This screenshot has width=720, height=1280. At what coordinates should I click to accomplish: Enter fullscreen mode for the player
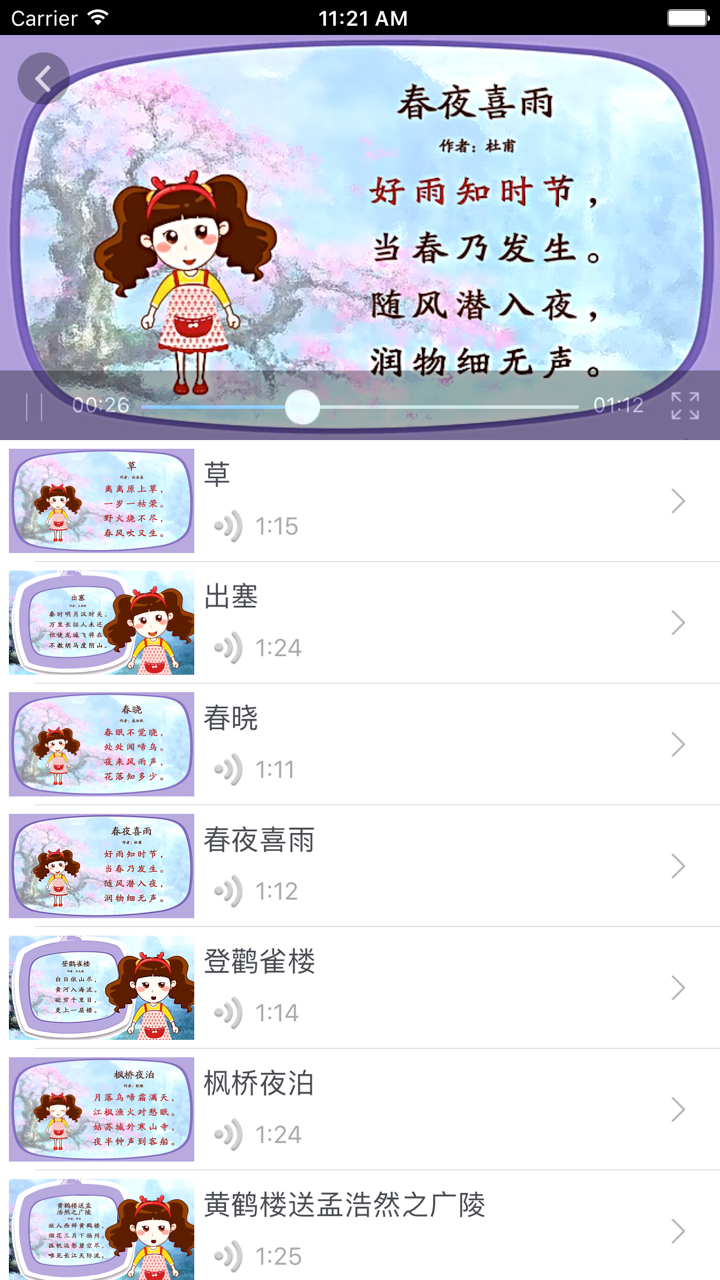pos(684,405)
